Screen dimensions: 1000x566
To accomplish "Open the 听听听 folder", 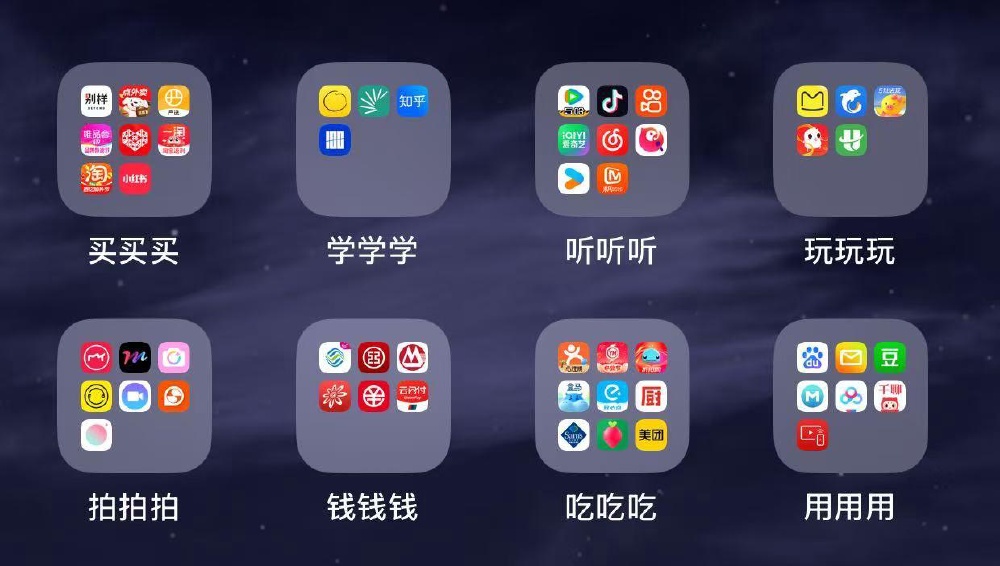I will click(x=612, y=140).
